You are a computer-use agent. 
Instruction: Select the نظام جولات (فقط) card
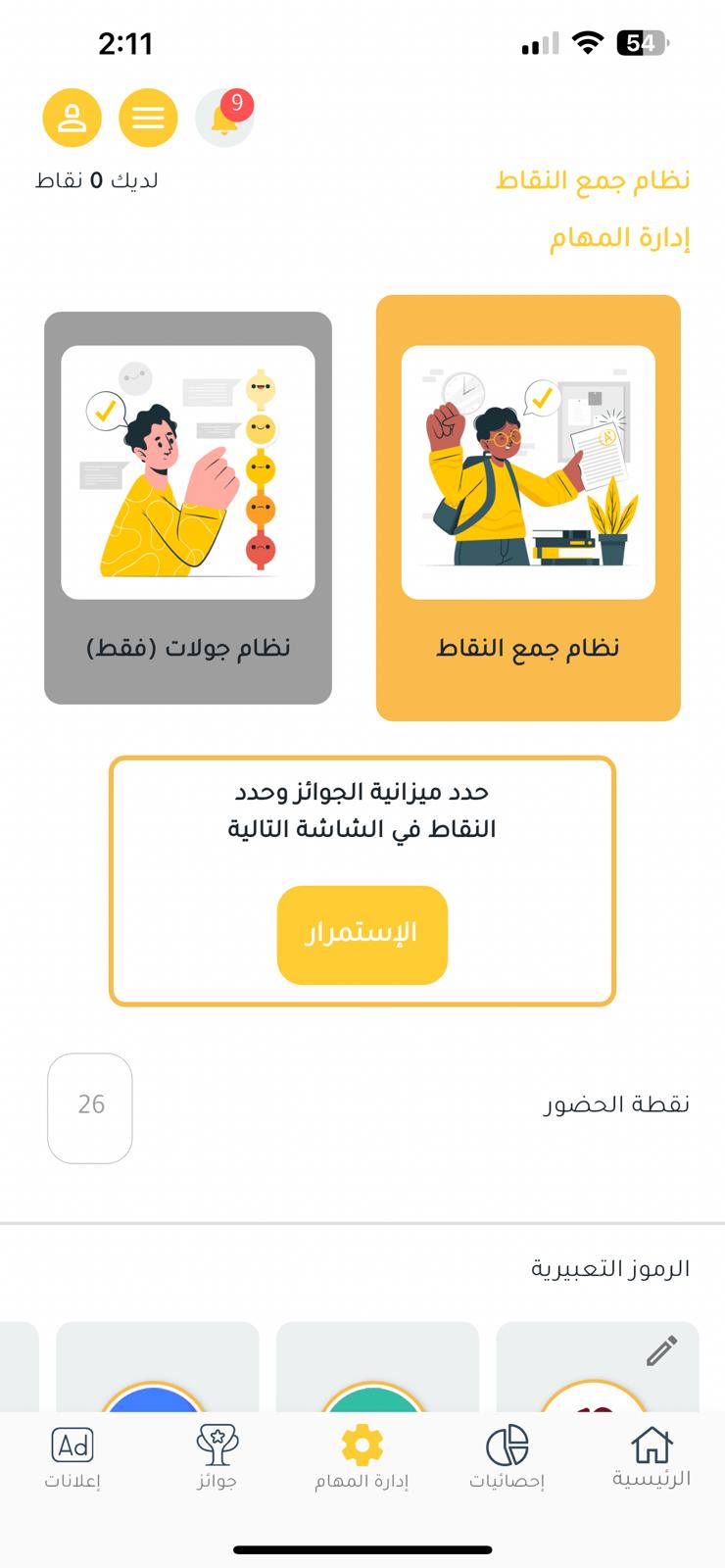coord(188,508)
